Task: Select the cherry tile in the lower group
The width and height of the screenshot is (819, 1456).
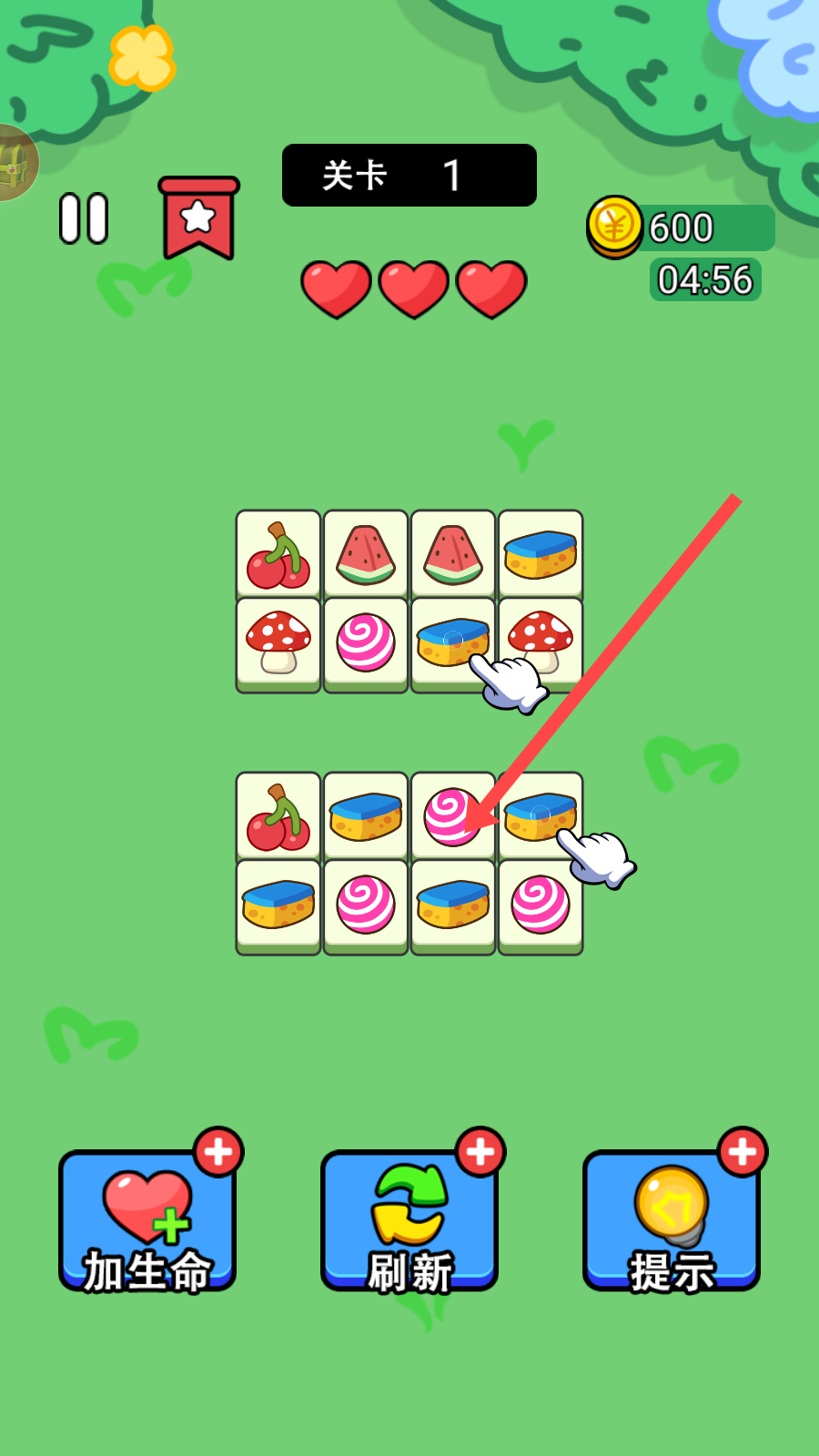Action: pos(278,816)
